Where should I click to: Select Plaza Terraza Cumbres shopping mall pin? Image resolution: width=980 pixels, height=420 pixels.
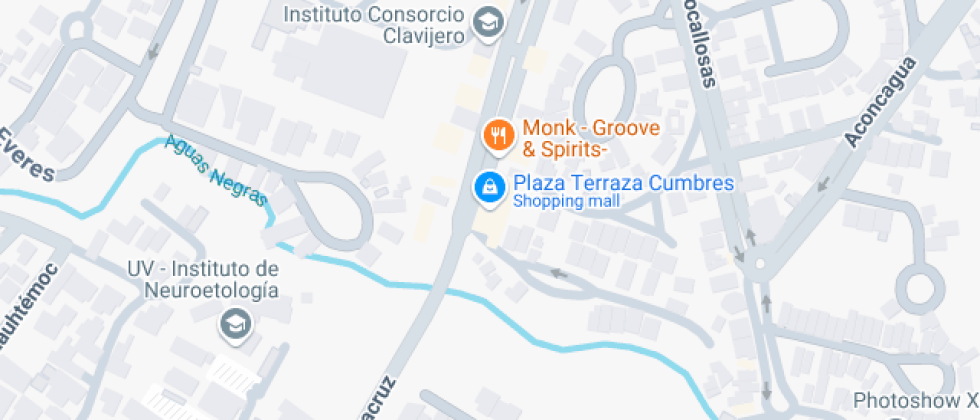(489, 187)
